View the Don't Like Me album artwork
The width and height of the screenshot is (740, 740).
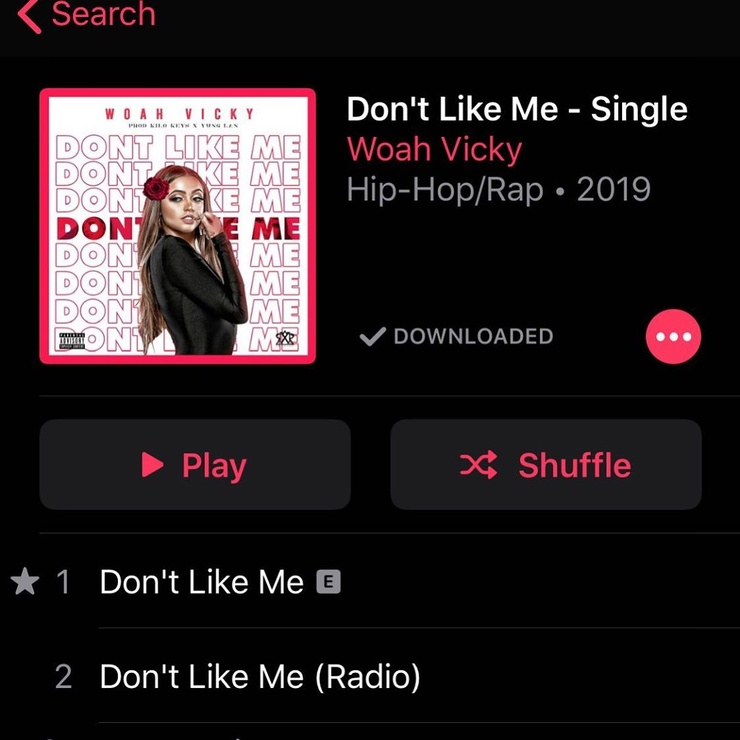click(x=178, y=226)
